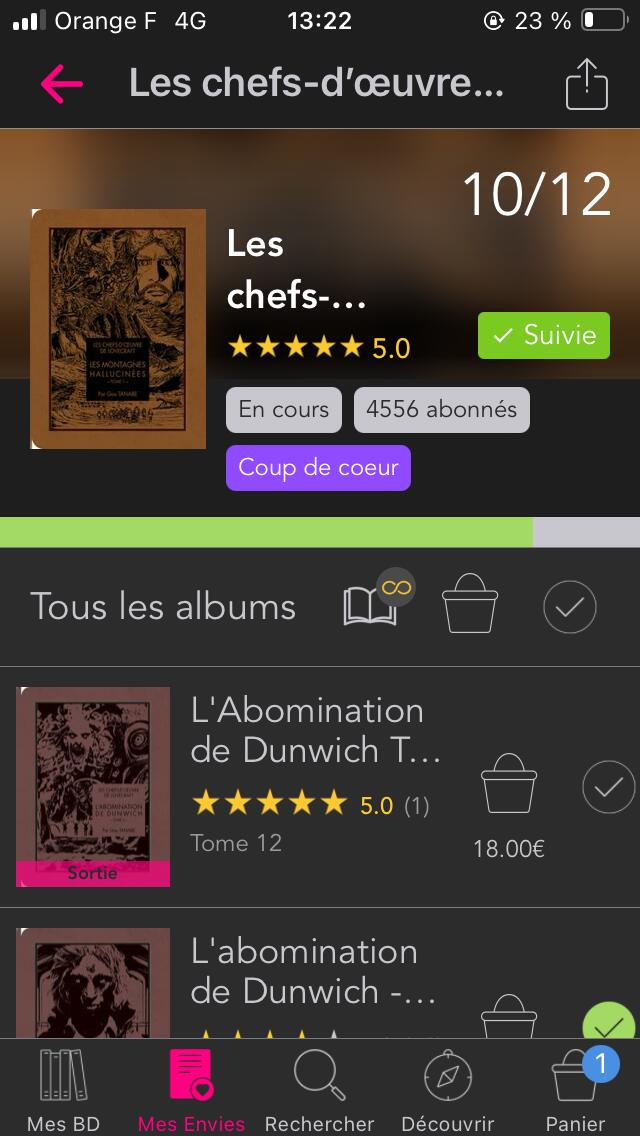The width and height of the screenshot is (640, 1136).
Task: Add all albums to the basket
Action: point(470,604)
